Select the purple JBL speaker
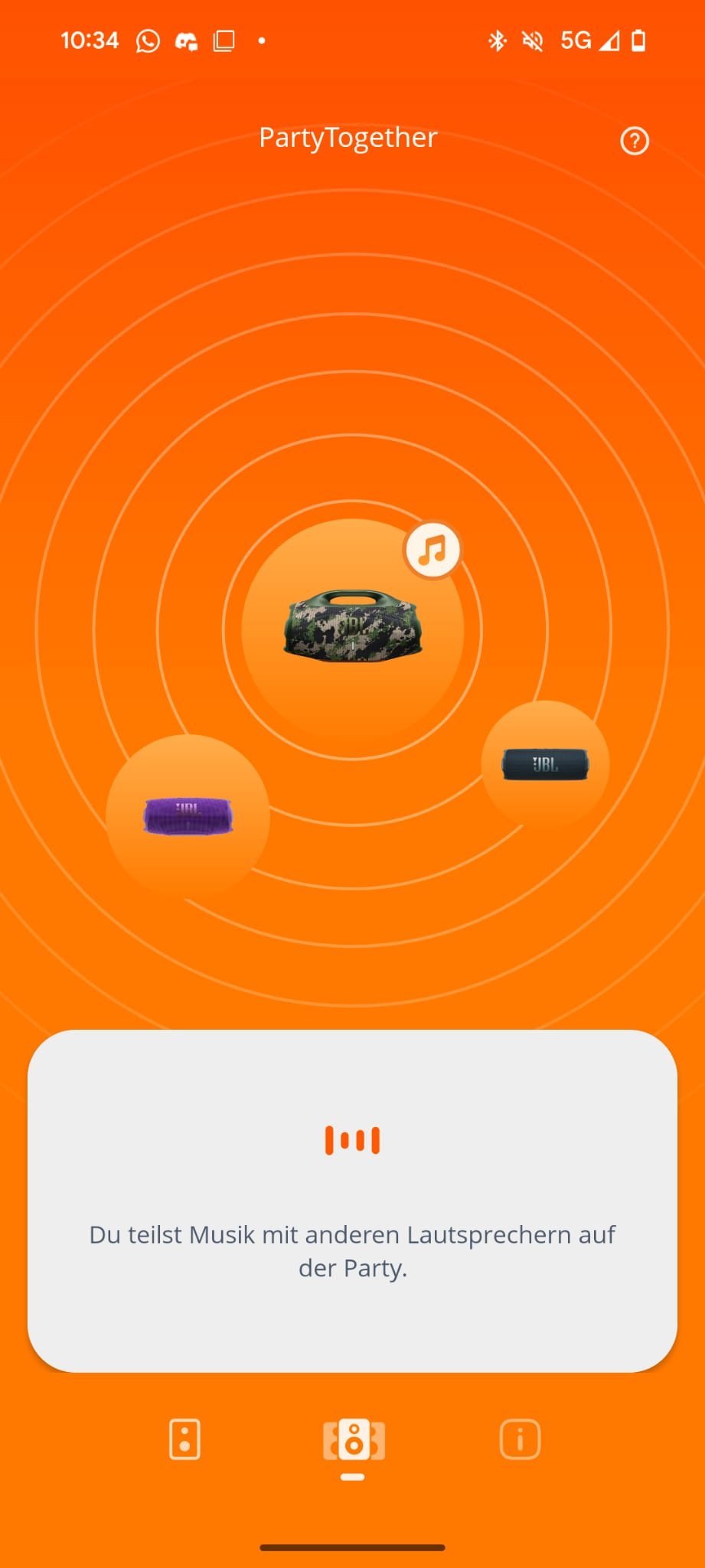Viewport: 705px width, 1568px height. click(188, 816)
